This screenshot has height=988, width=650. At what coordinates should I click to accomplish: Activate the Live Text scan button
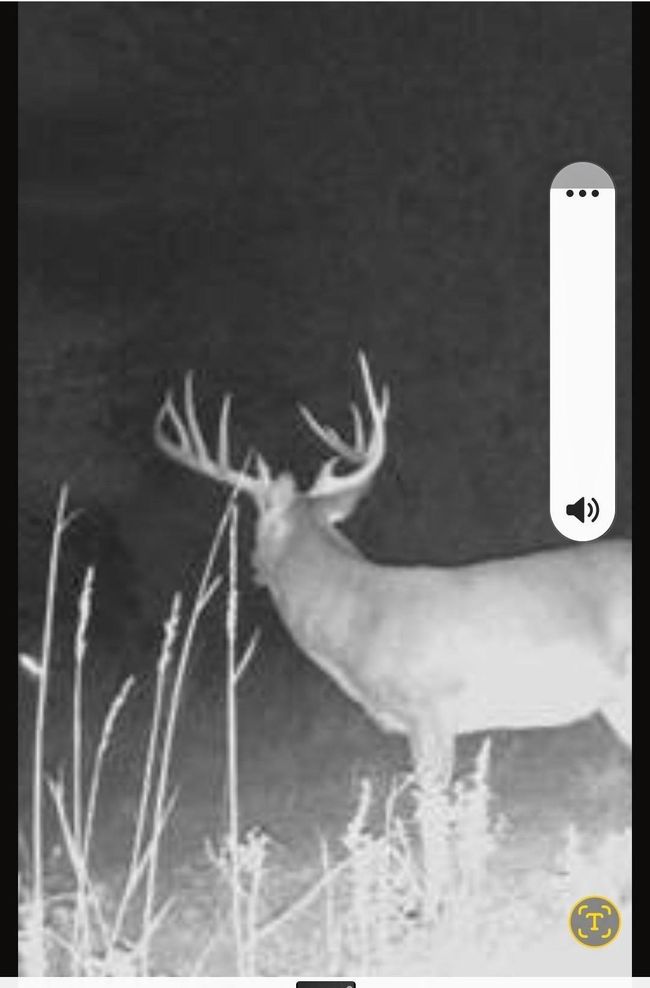point(595,921)
